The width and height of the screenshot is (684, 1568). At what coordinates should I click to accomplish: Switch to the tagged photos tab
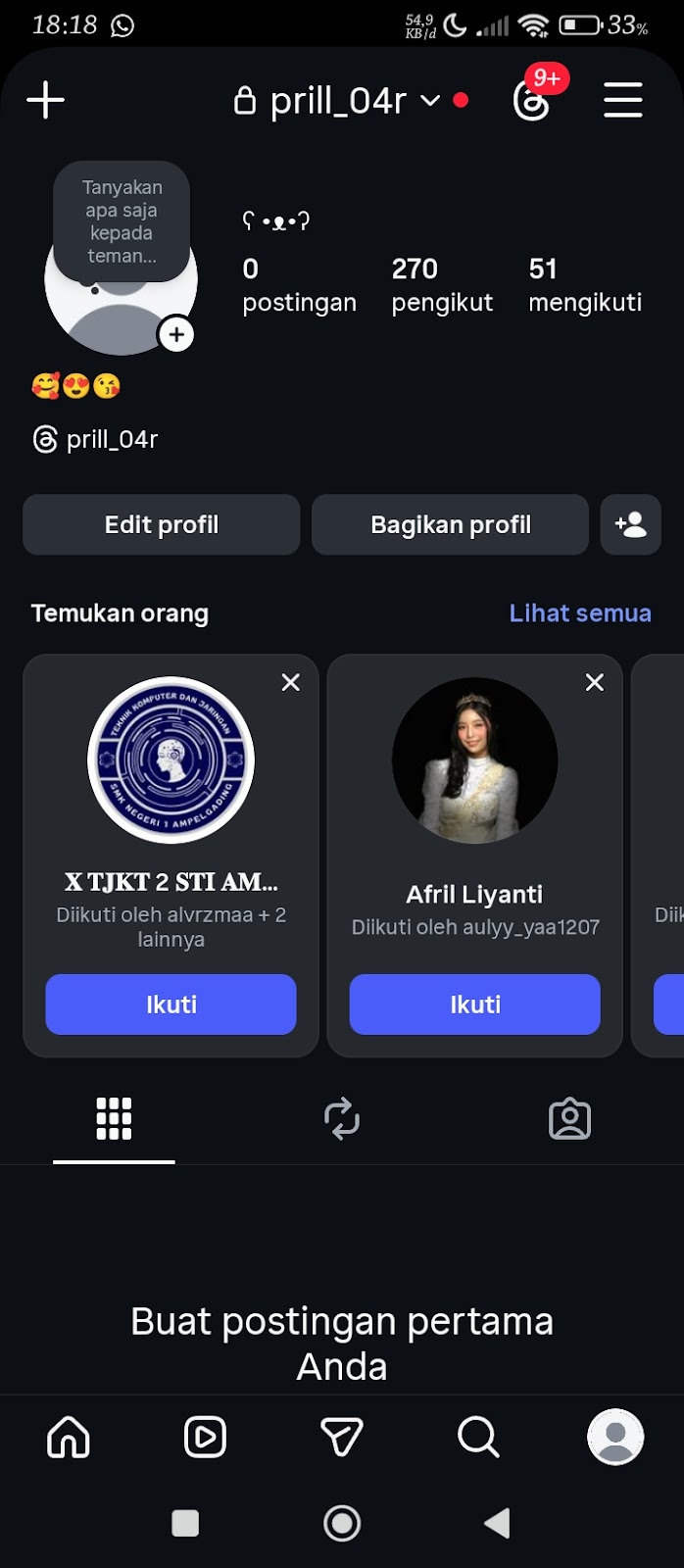(569, 1118)
